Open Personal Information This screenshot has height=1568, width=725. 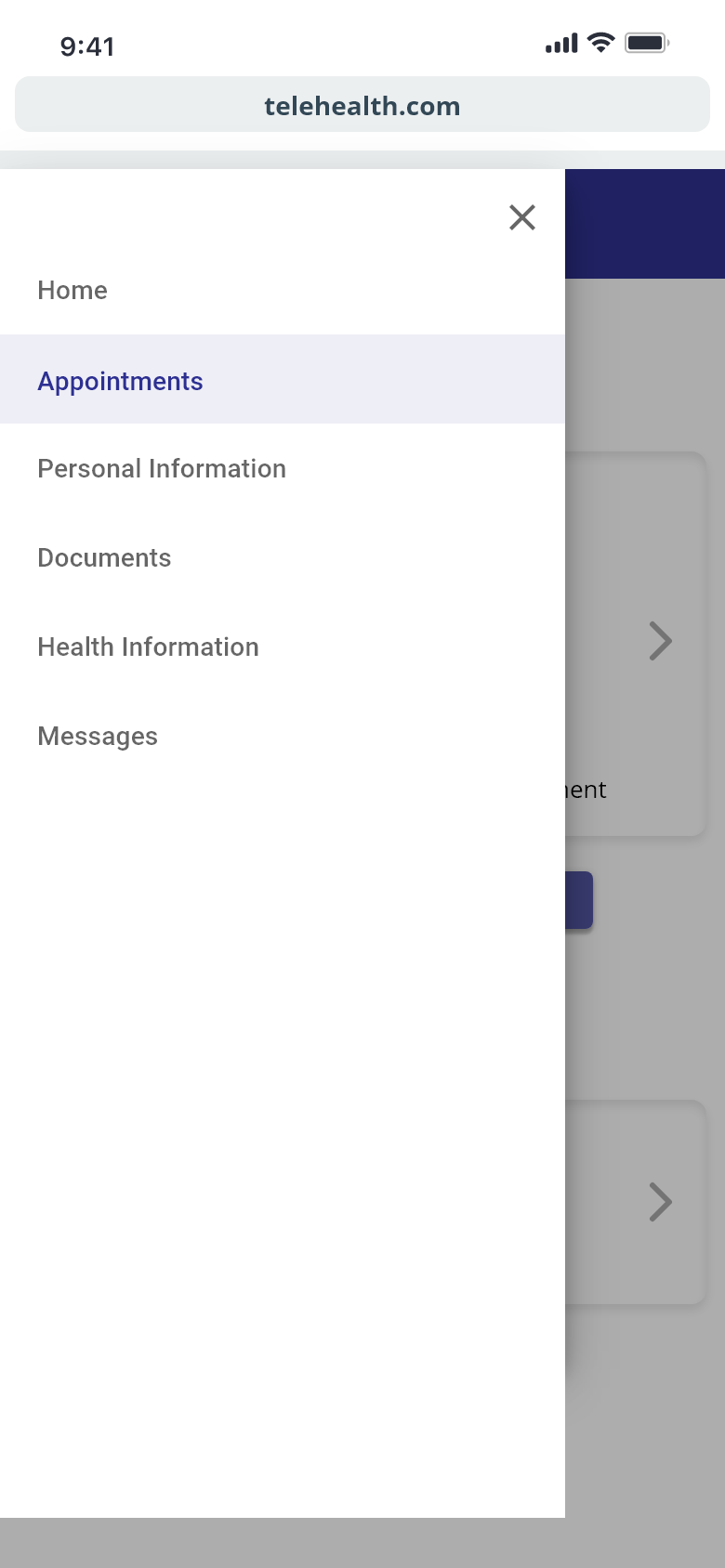coord(162,469)
